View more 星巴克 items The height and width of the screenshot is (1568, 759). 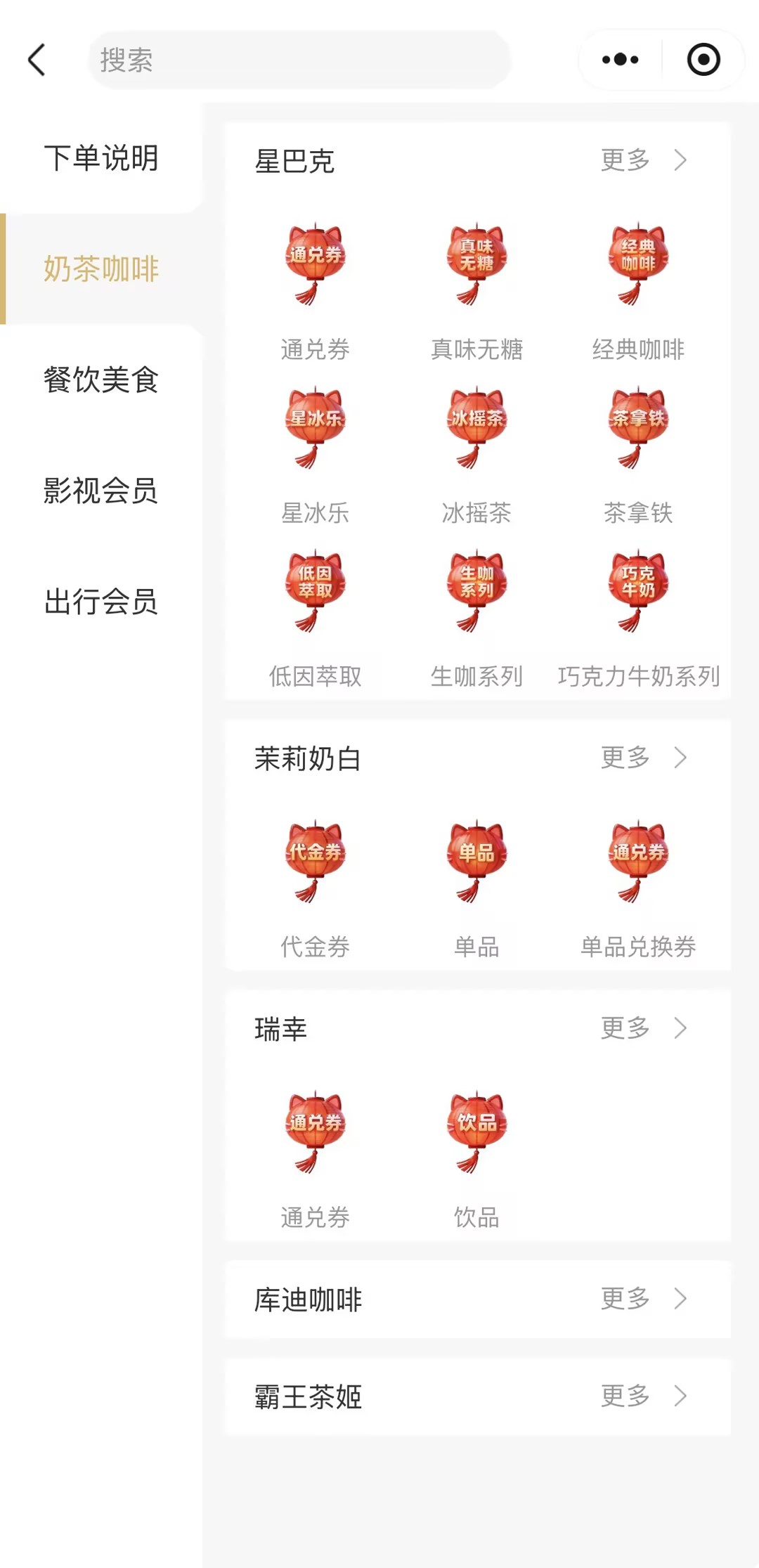[x=643, y=160]
